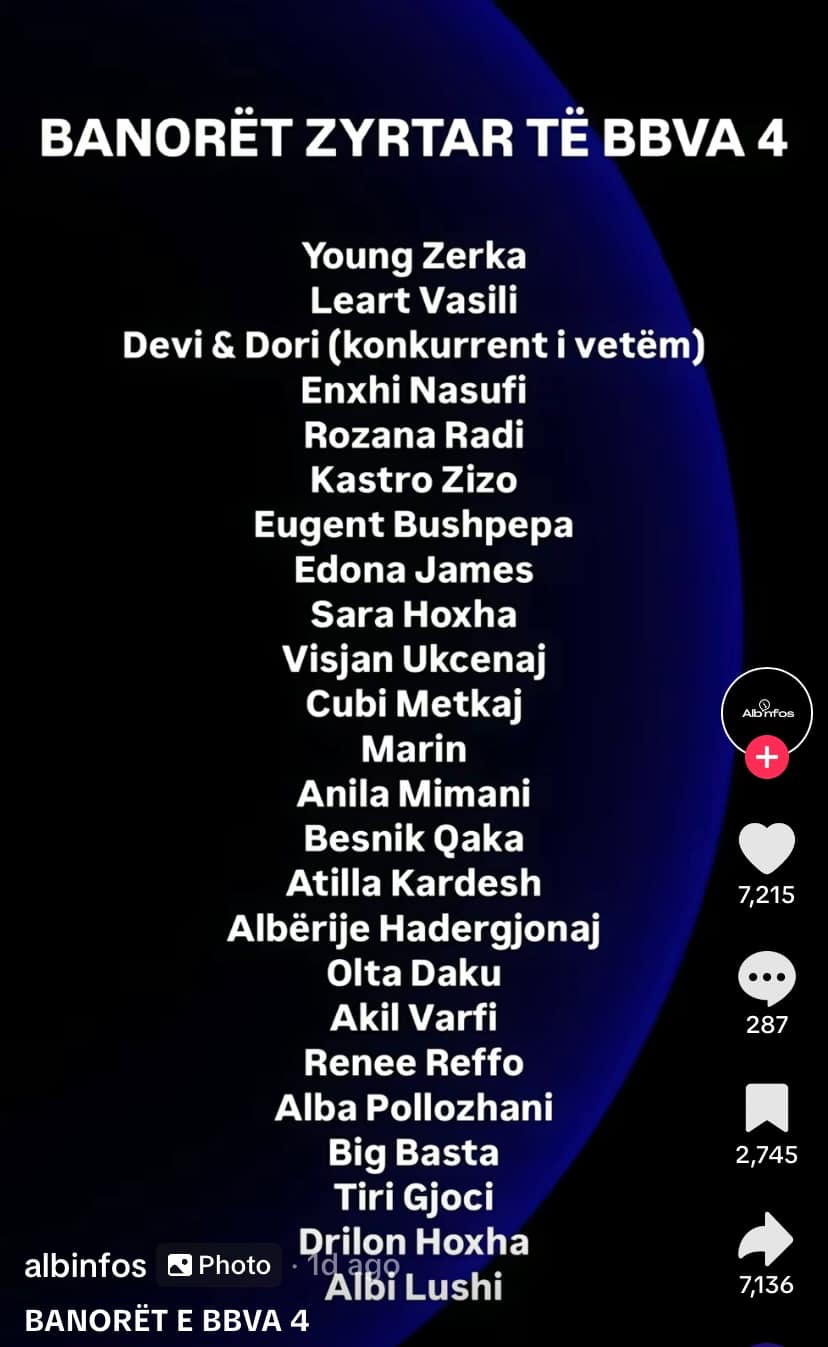The width and height of the screenshot is (828, 1347).
Task: Bookmark this post to favorites
Action: [x=766, y=1108]
